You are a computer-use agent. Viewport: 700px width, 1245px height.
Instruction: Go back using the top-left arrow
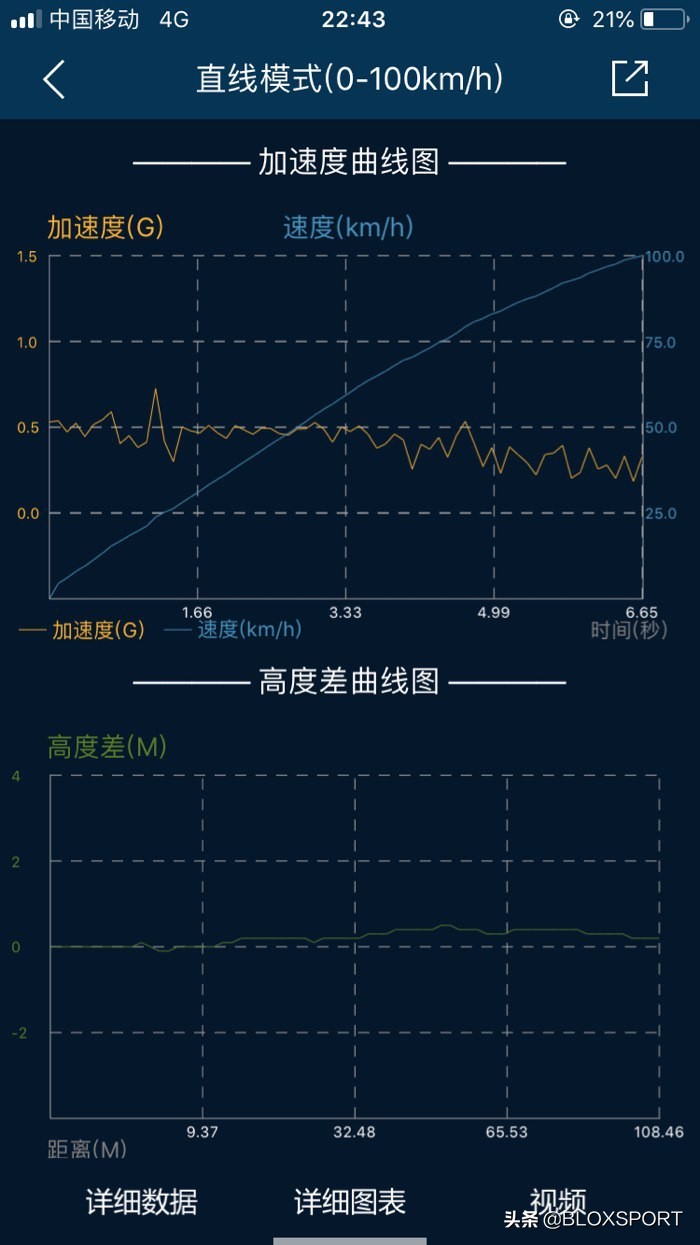coord(54,79)
